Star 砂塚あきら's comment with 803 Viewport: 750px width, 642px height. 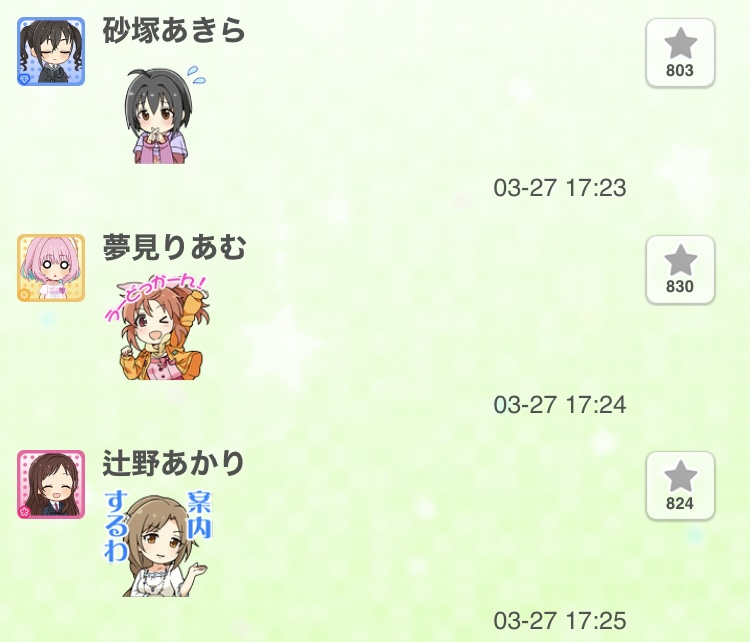[680, 53]
